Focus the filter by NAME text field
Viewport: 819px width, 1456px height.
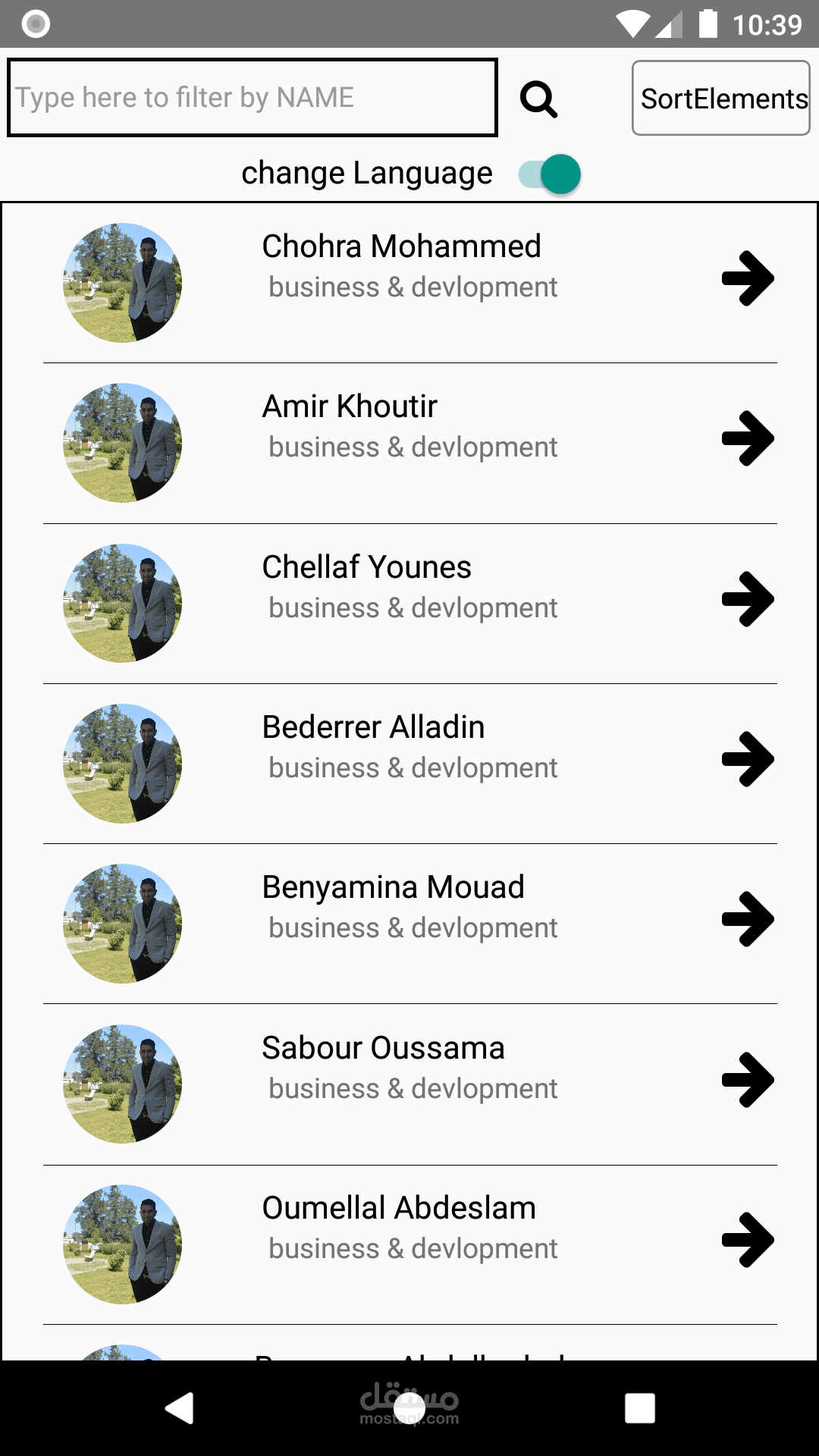click(x=252, y=98)
